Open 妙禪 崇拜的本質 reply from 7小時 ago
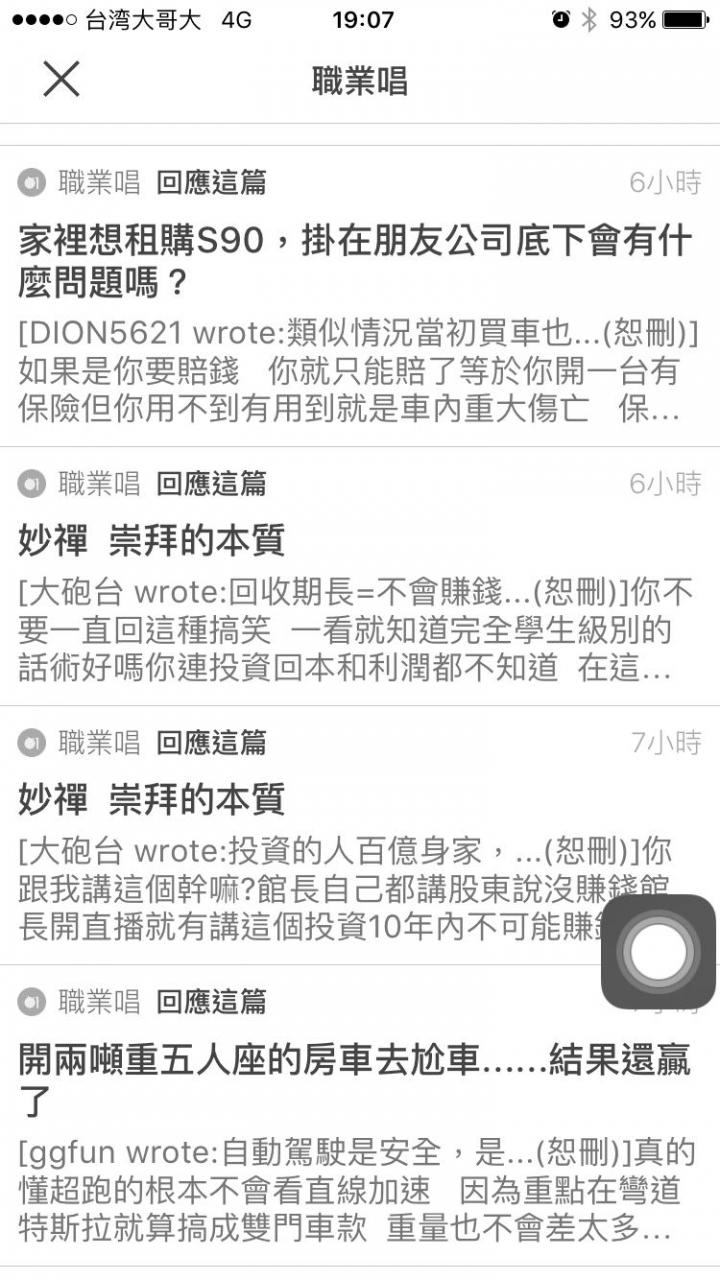Screen dimensions: 720x1280 pyautogui.click(x=360, y=835)
